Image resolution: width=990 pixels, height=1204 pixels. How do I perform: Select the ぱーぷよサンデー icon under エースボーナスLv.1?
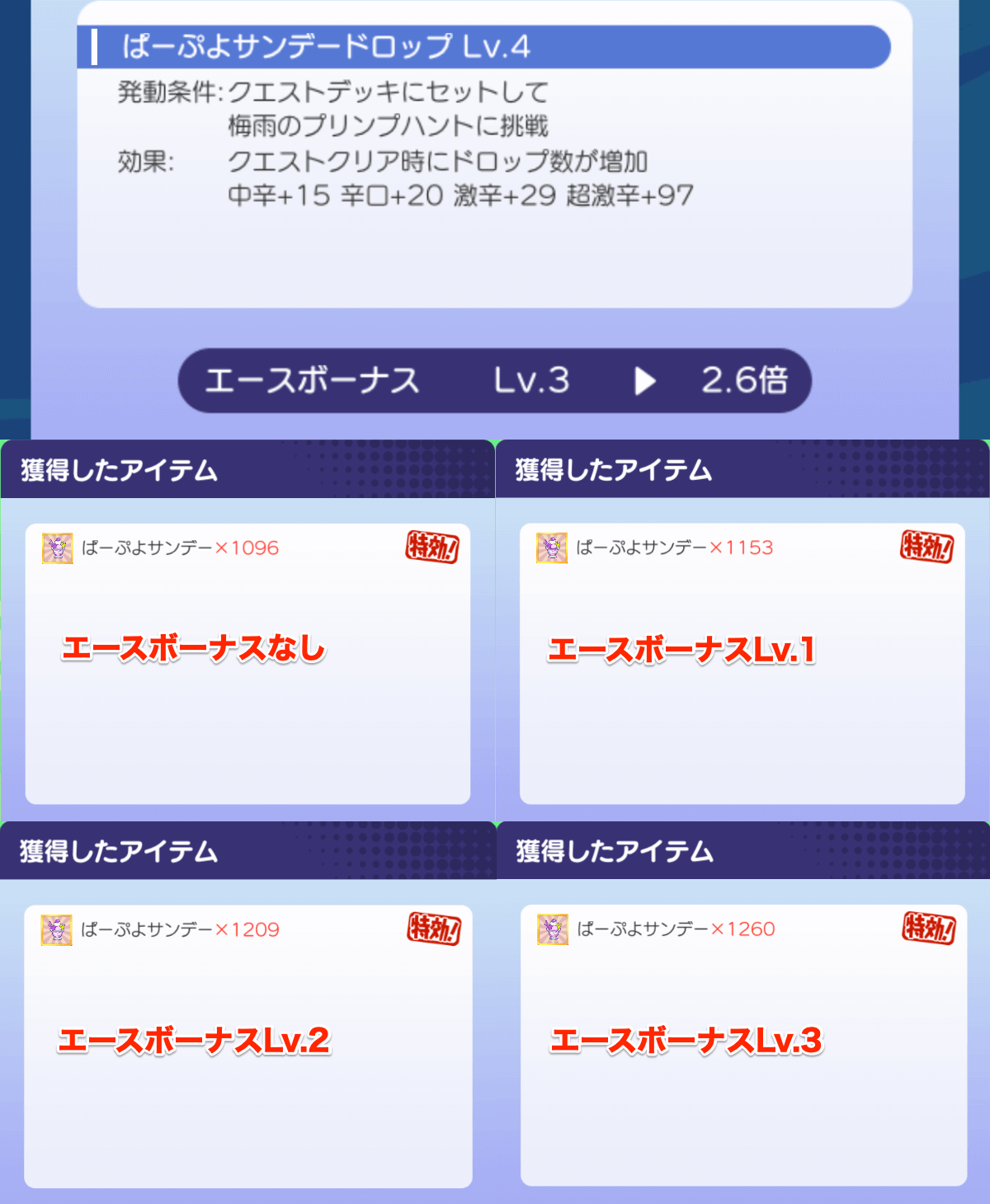pyautogui.click(x=550, y=547)
